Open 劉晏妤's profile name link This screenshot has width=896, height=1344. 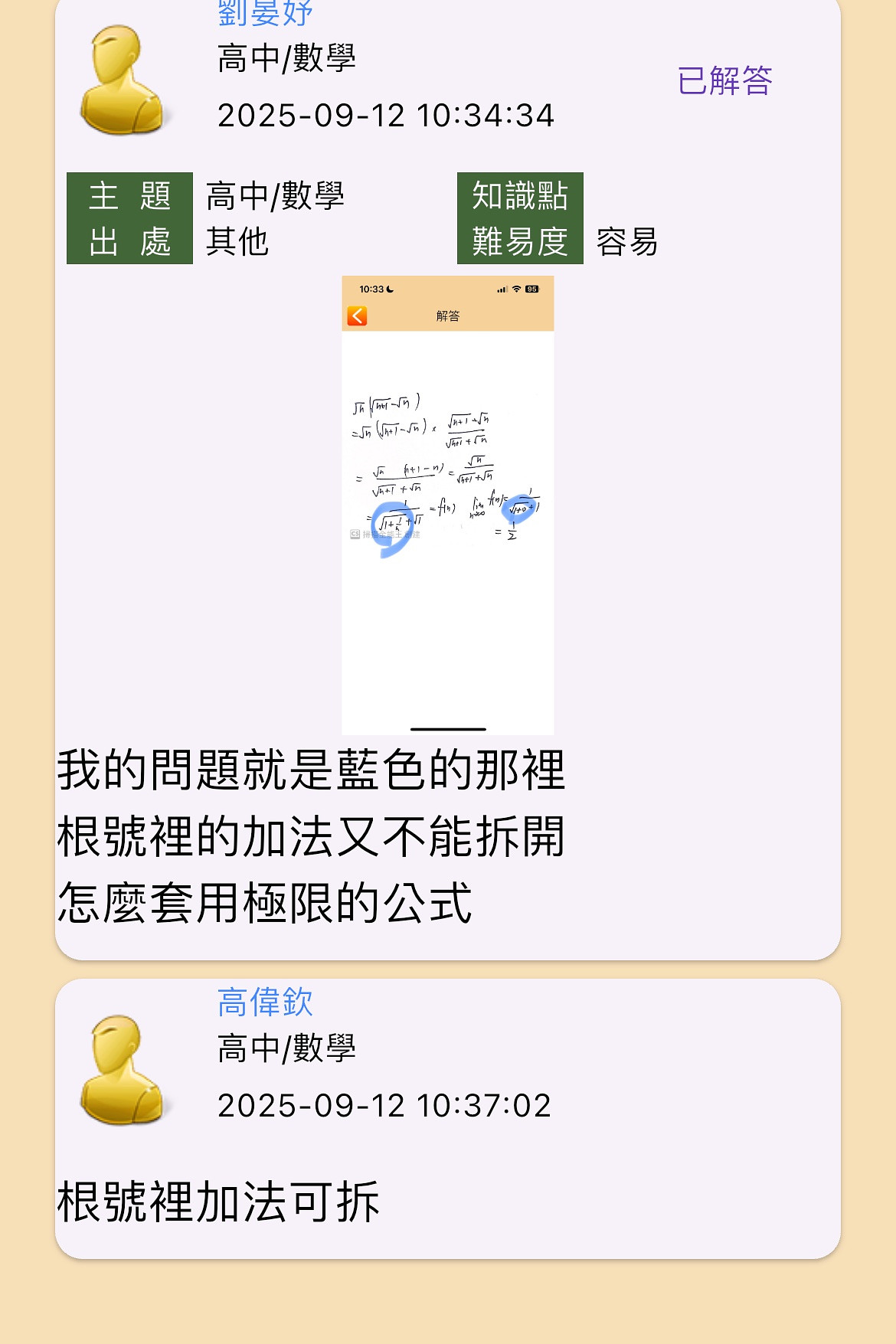(265, 12)
